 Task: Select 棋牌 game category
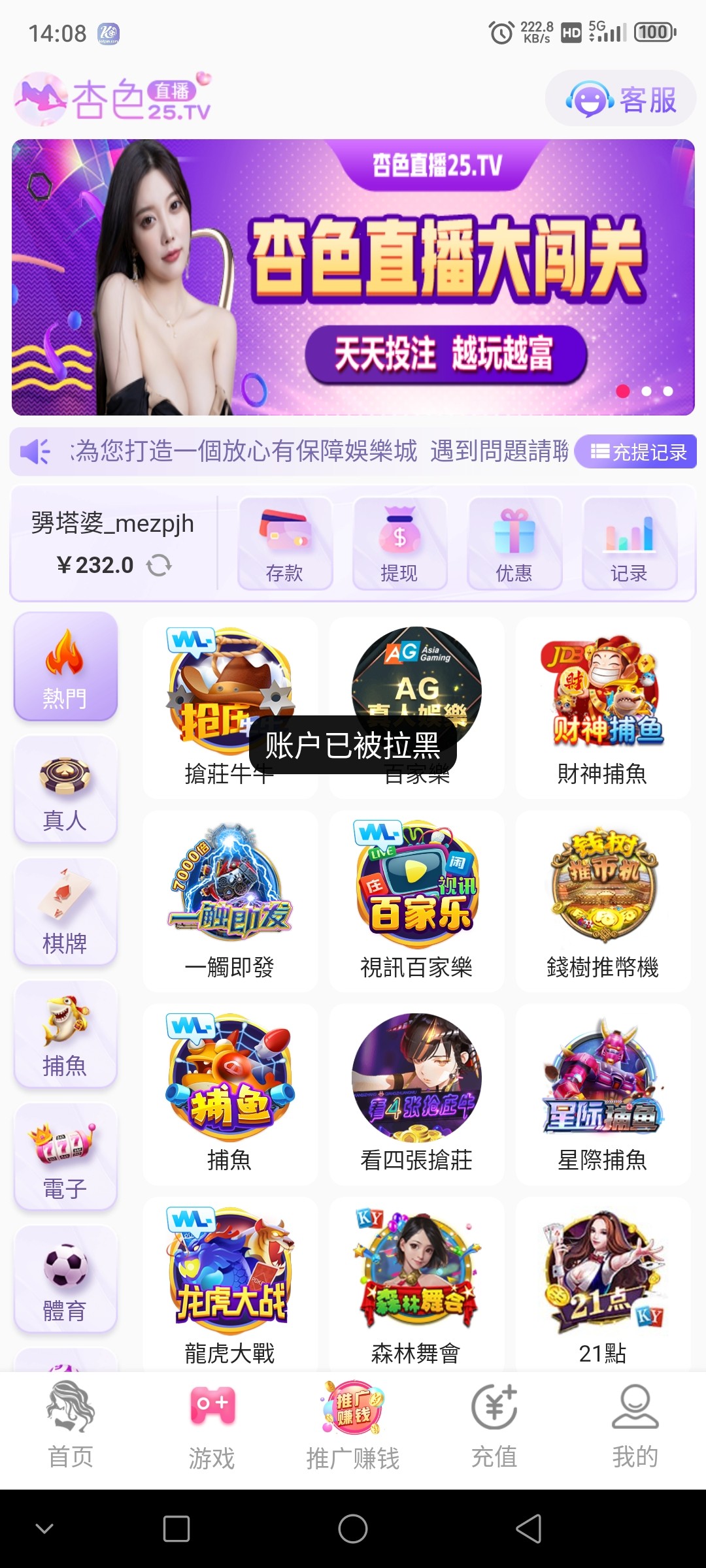(65, 912)
